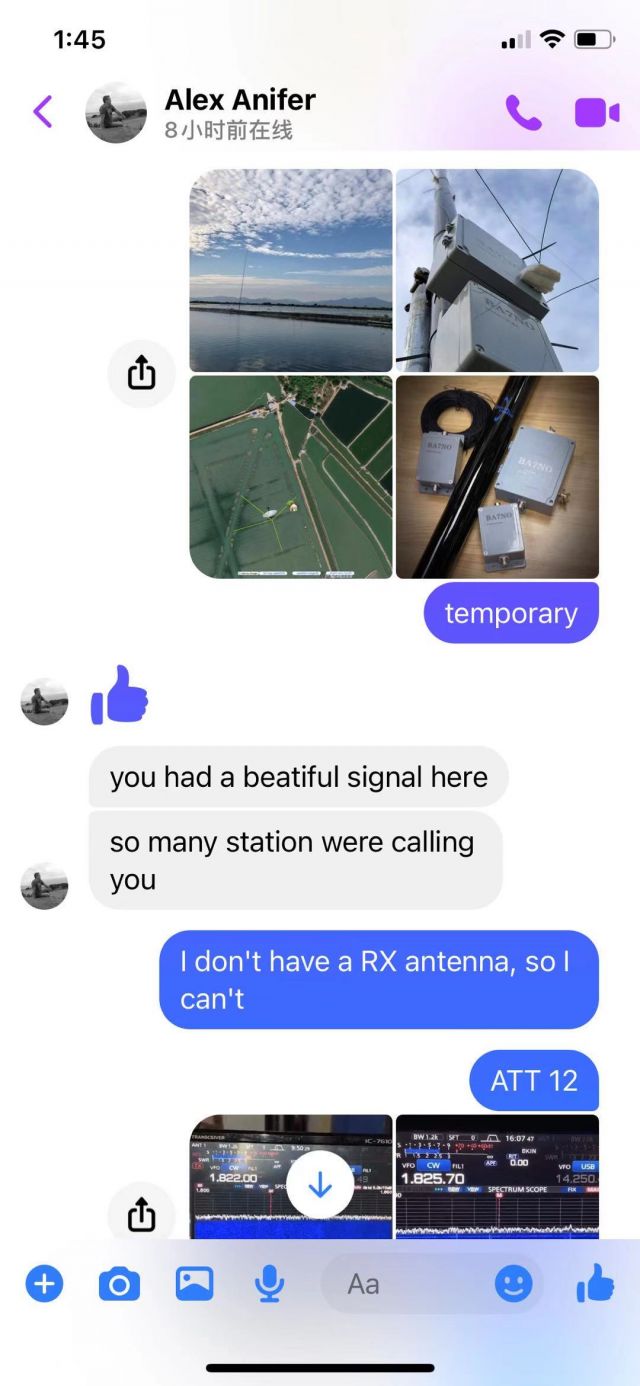Send a thumbs-up like

595,1283
